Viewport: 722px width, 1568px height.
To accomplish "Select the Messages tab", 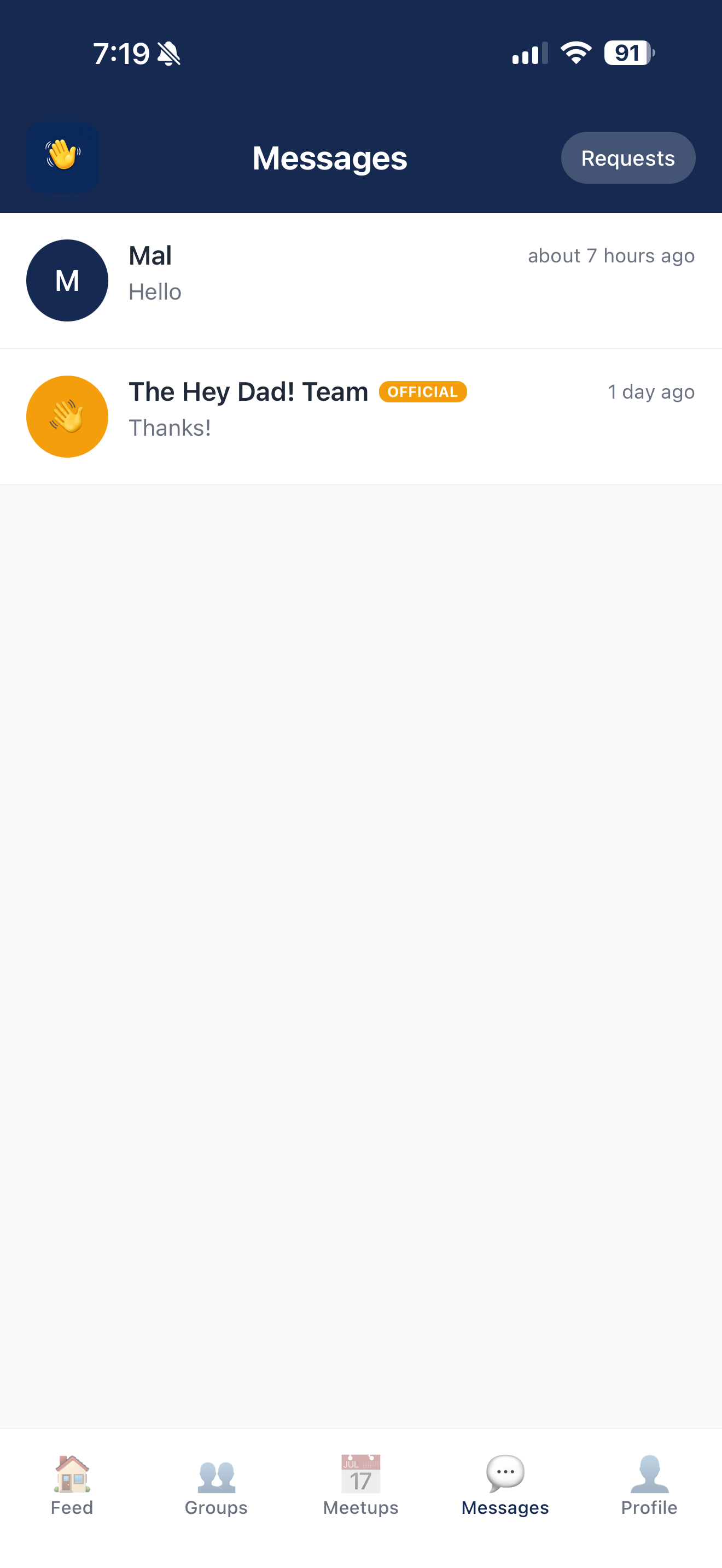I will pos(505,1485).
